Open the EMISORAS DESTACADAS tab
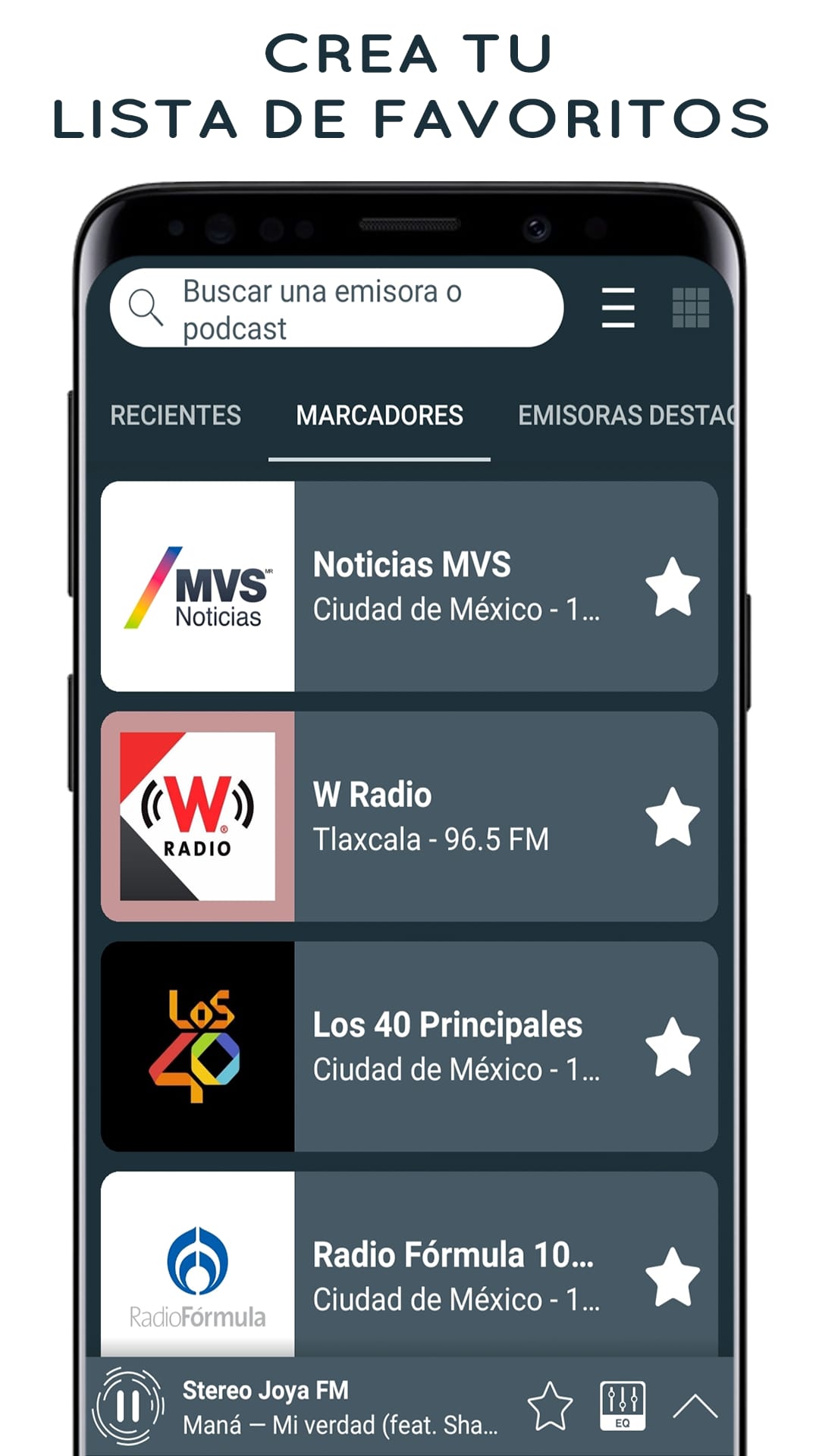 coord(629,416)
